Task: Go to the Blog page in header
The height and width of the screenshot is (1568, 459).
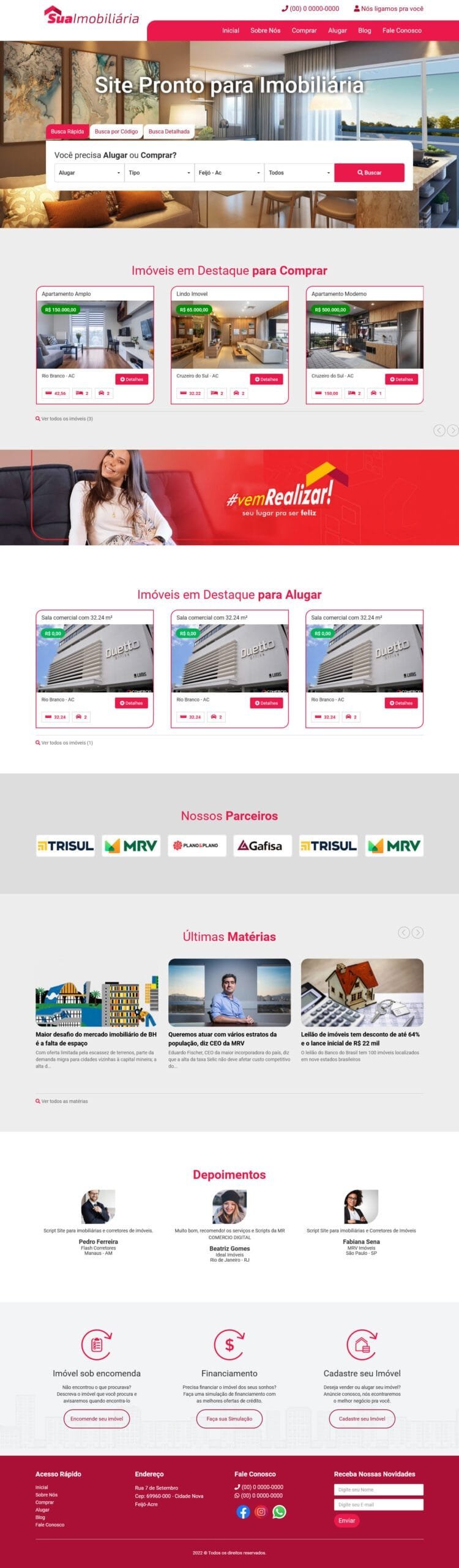Action: coord(364,31)
